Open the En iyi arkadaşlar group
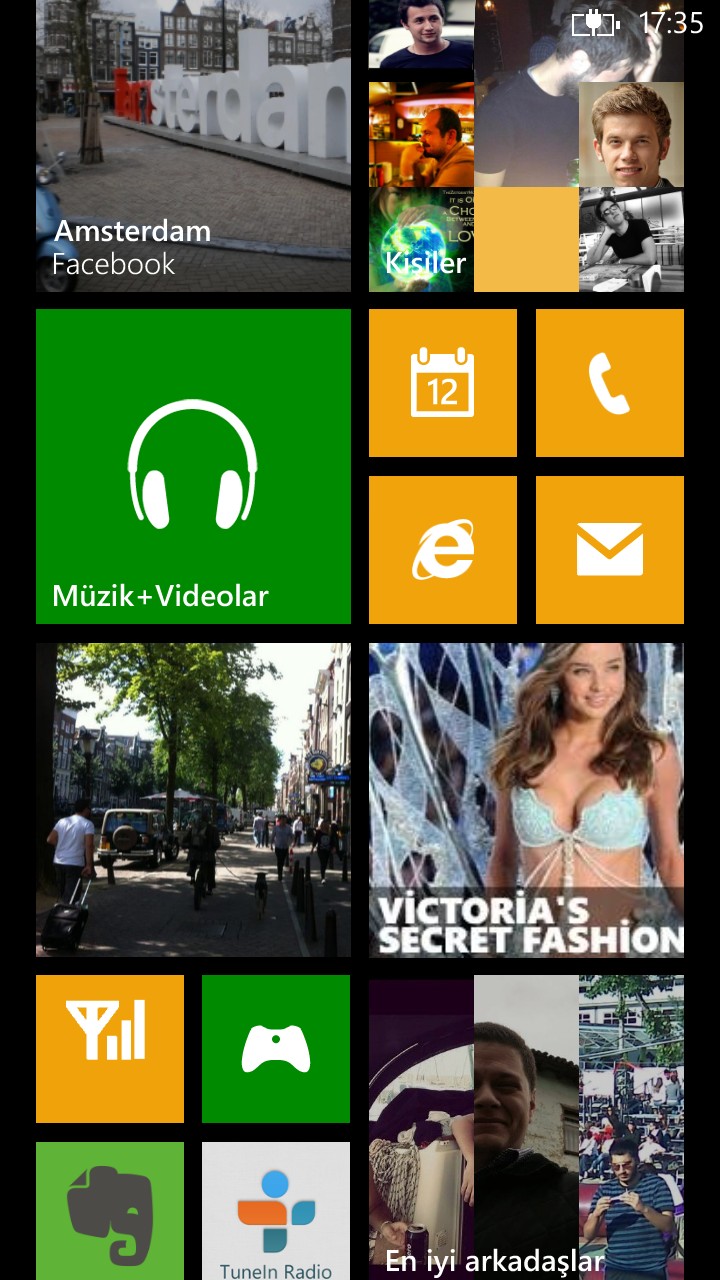 point(526,1128)
